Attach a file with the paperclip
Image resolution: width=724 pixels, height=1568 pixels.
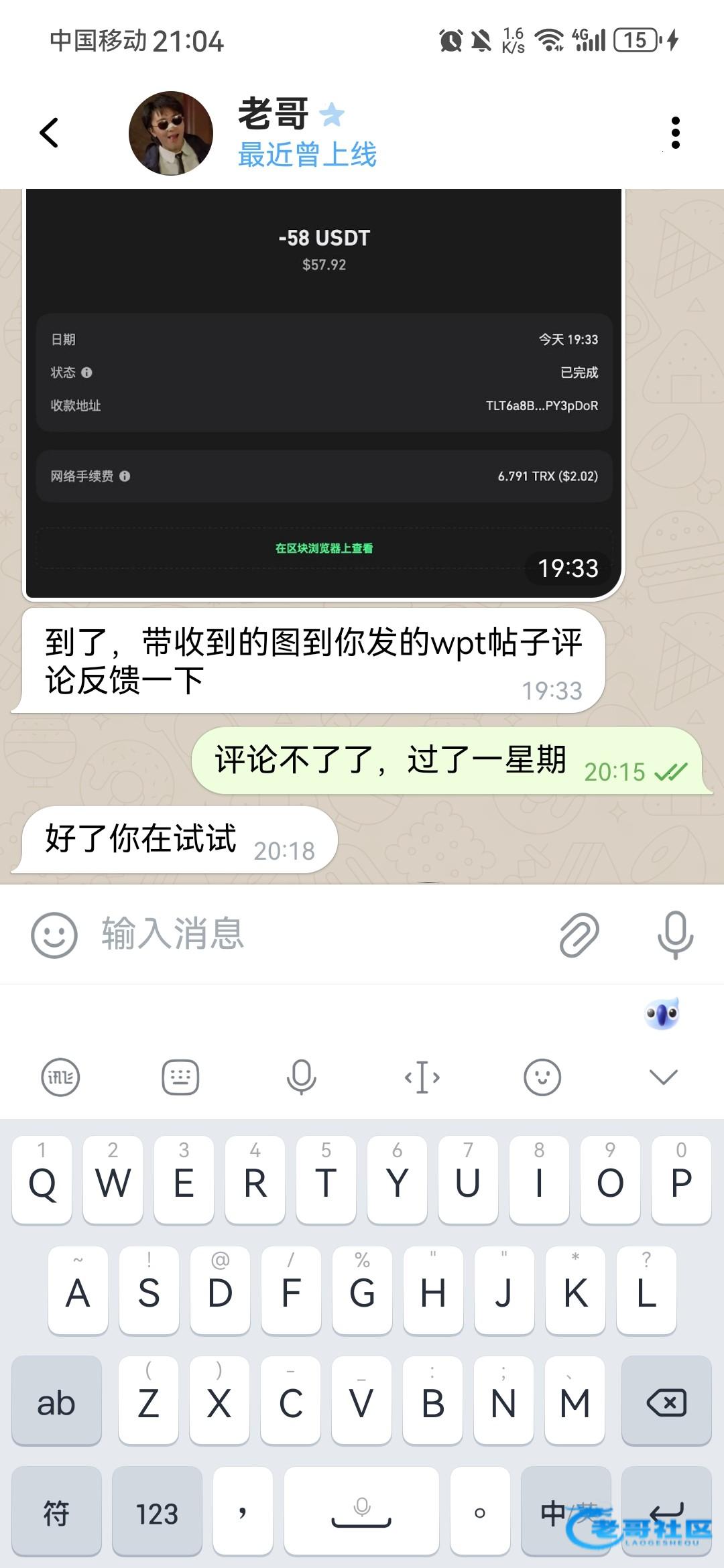click(x=579, y=935)
